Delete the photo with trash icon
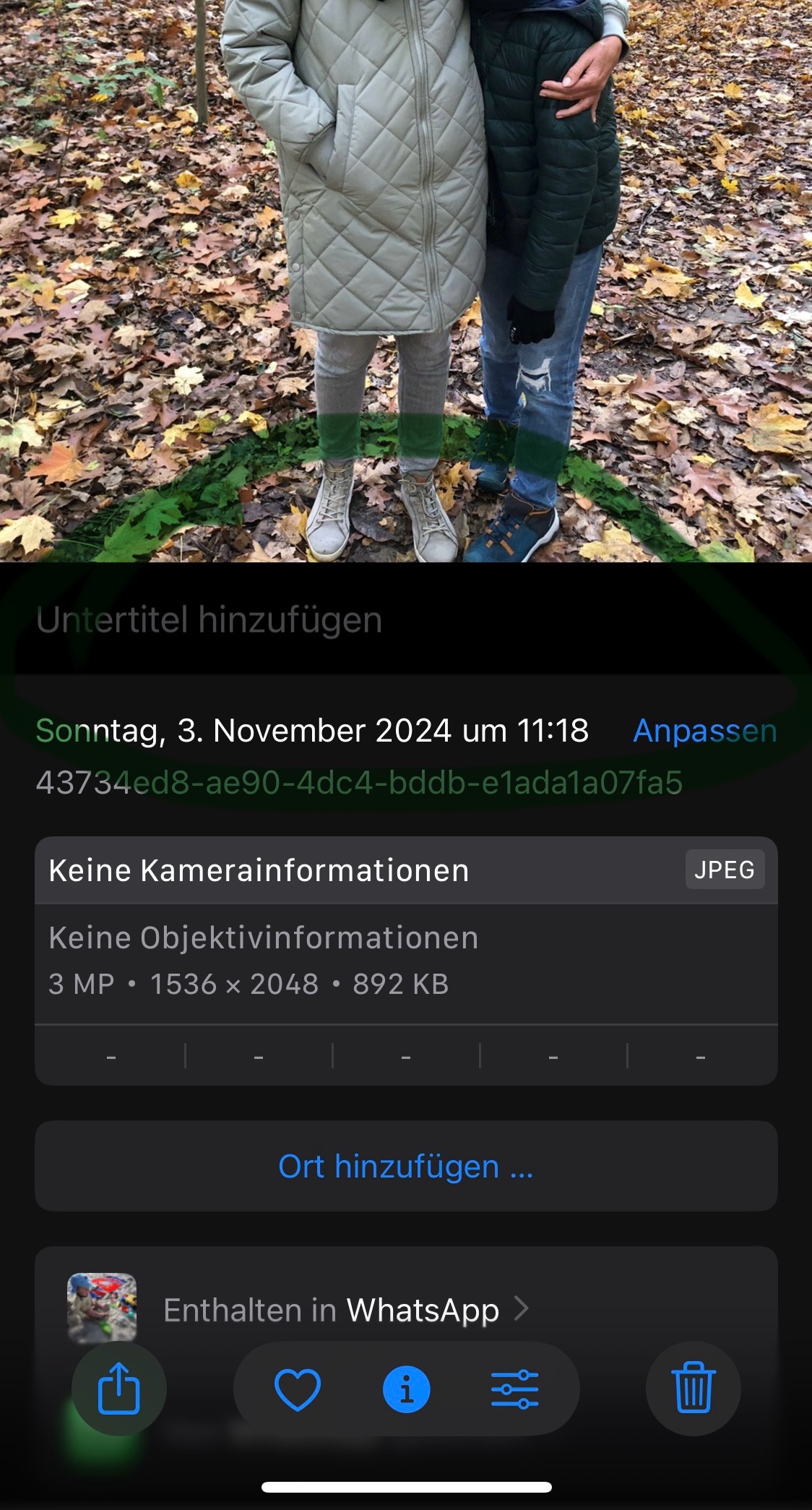Image resolution: width=812 pixels, height=1510 pixels. point(694,1389)
